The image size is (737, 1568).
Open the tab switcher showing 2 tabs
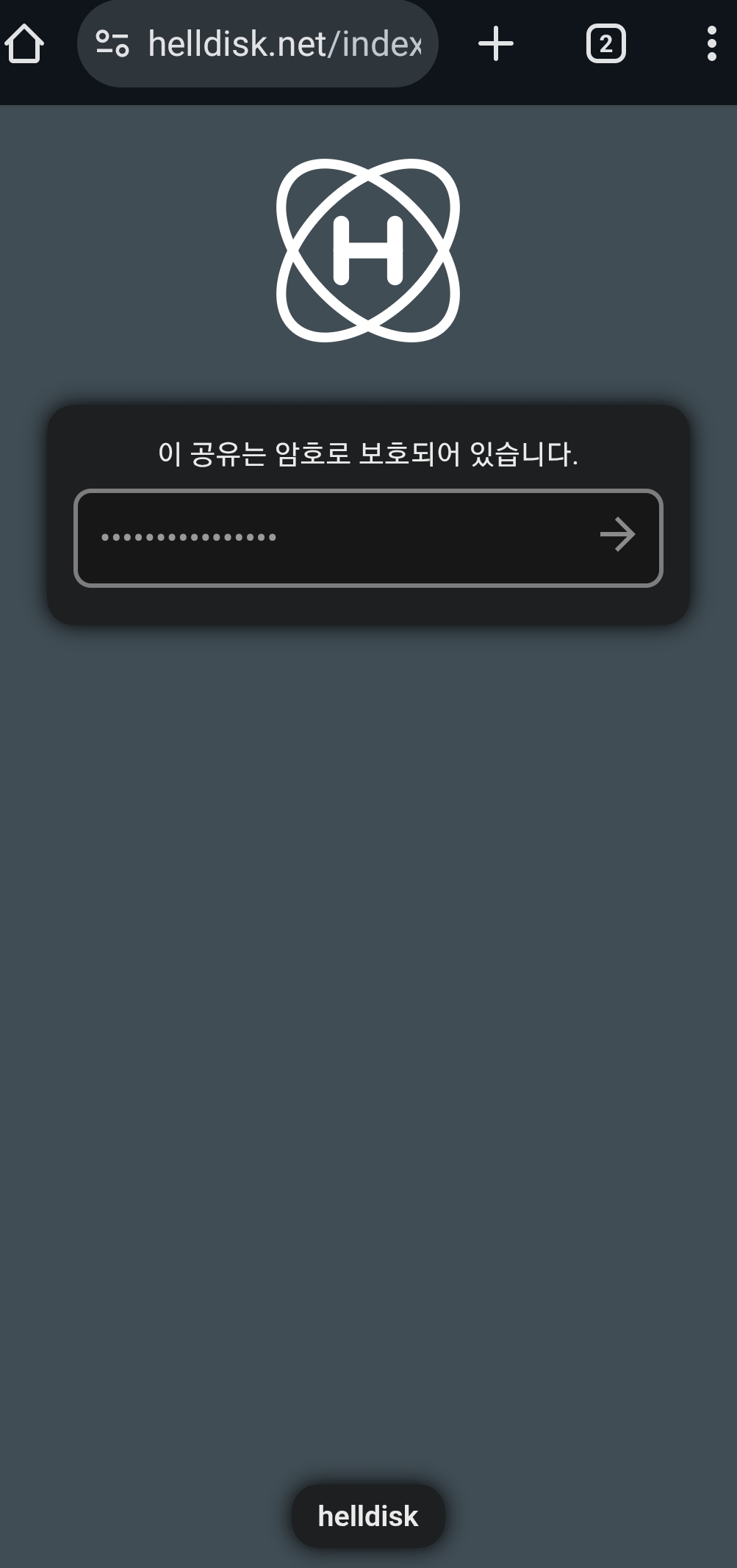click(x=606, y=43)
